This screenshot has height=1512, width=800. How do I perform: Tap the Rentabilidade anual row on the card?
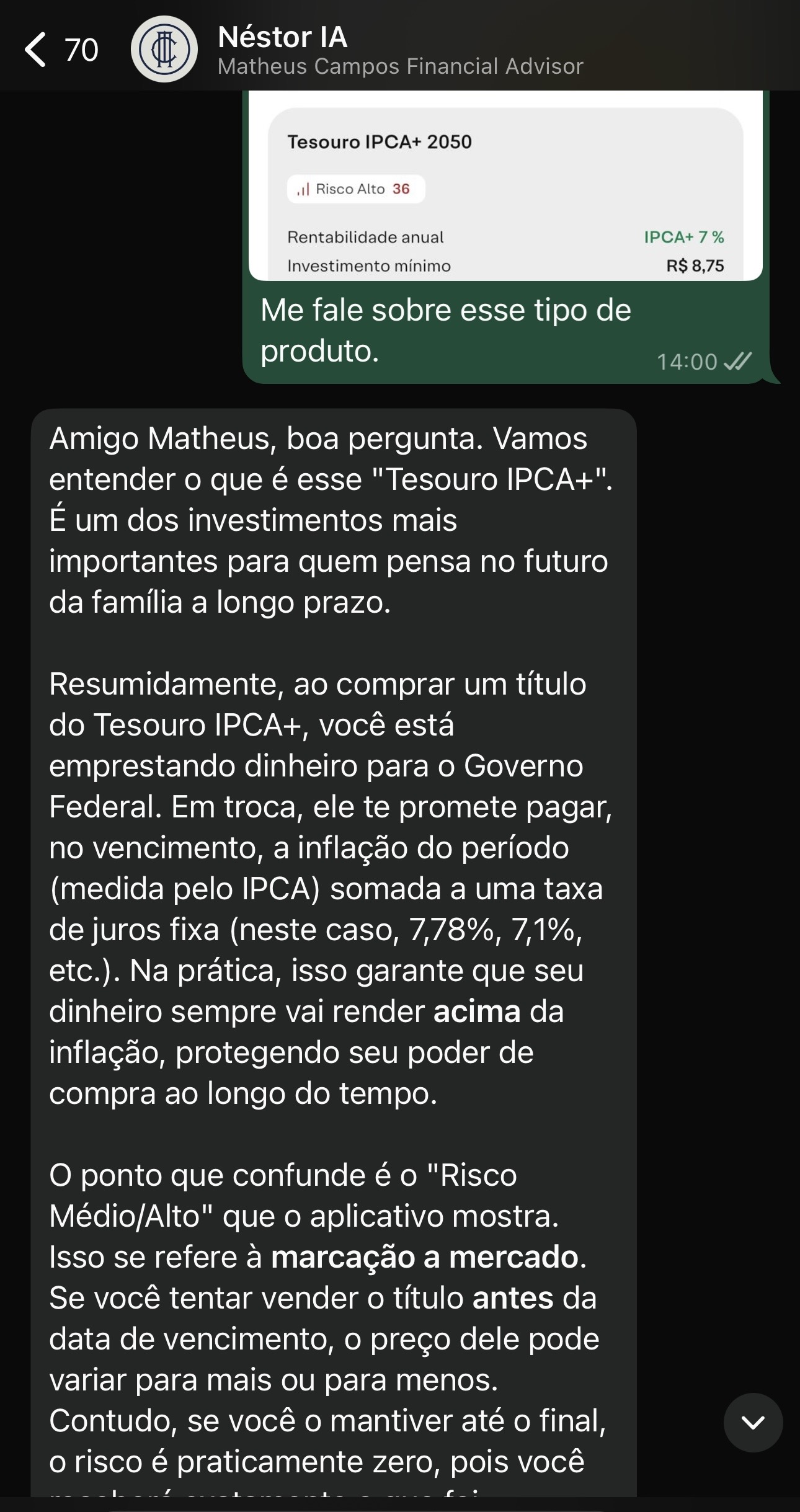point(366,238)
